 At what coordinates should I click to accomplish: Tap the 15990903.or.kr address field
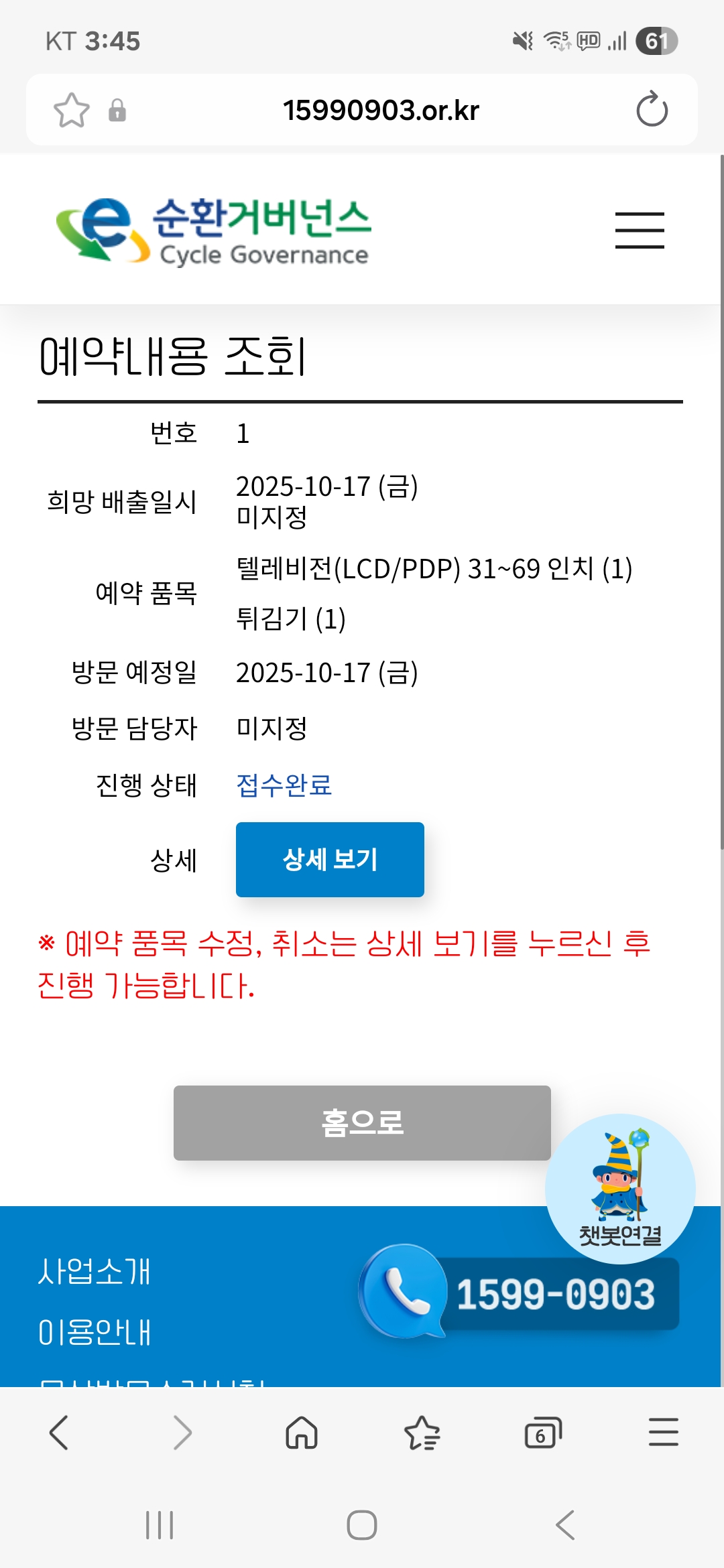click(x=381, y=110)
